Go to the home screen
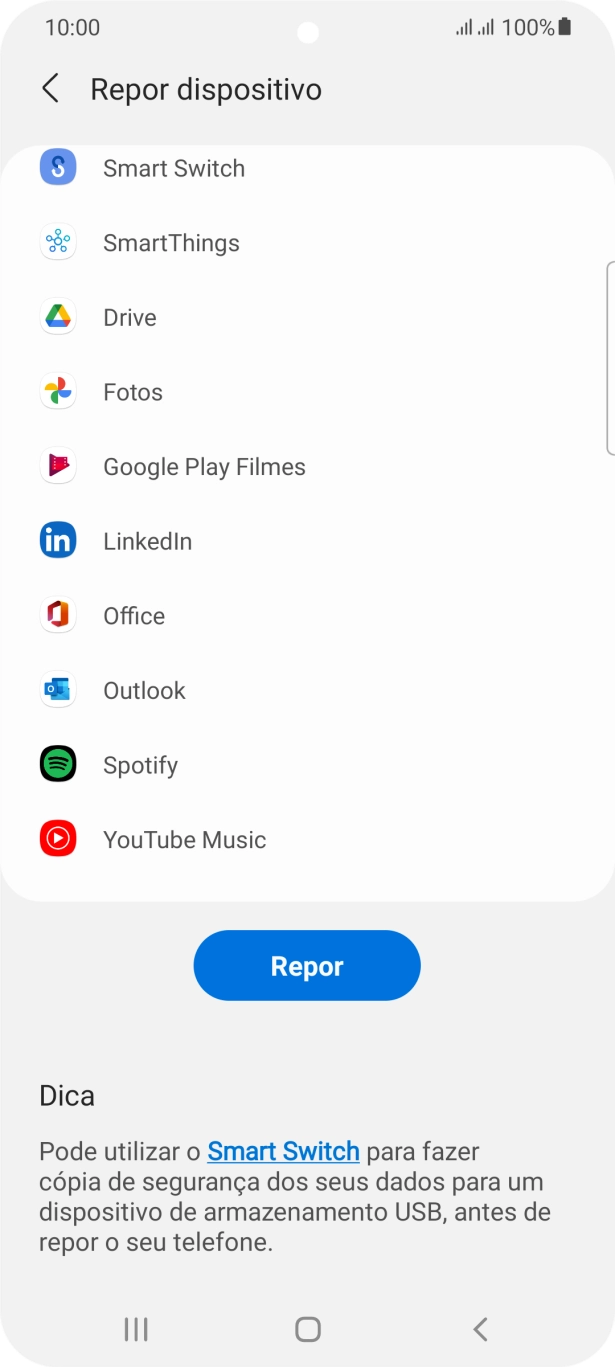The width and height of the screenshot is (615, 1367). tap(308, 1329)
